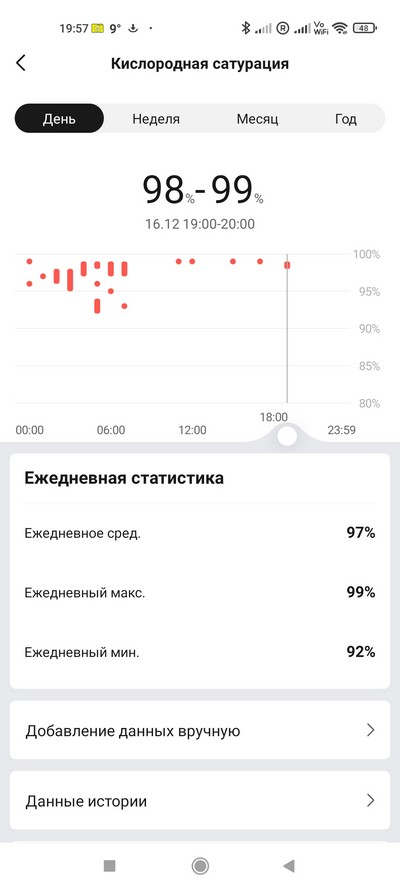Image resolution: width=400 pixels, height=889 pixels.
Task: Switch to the Неделя tab
Action: 156,119
